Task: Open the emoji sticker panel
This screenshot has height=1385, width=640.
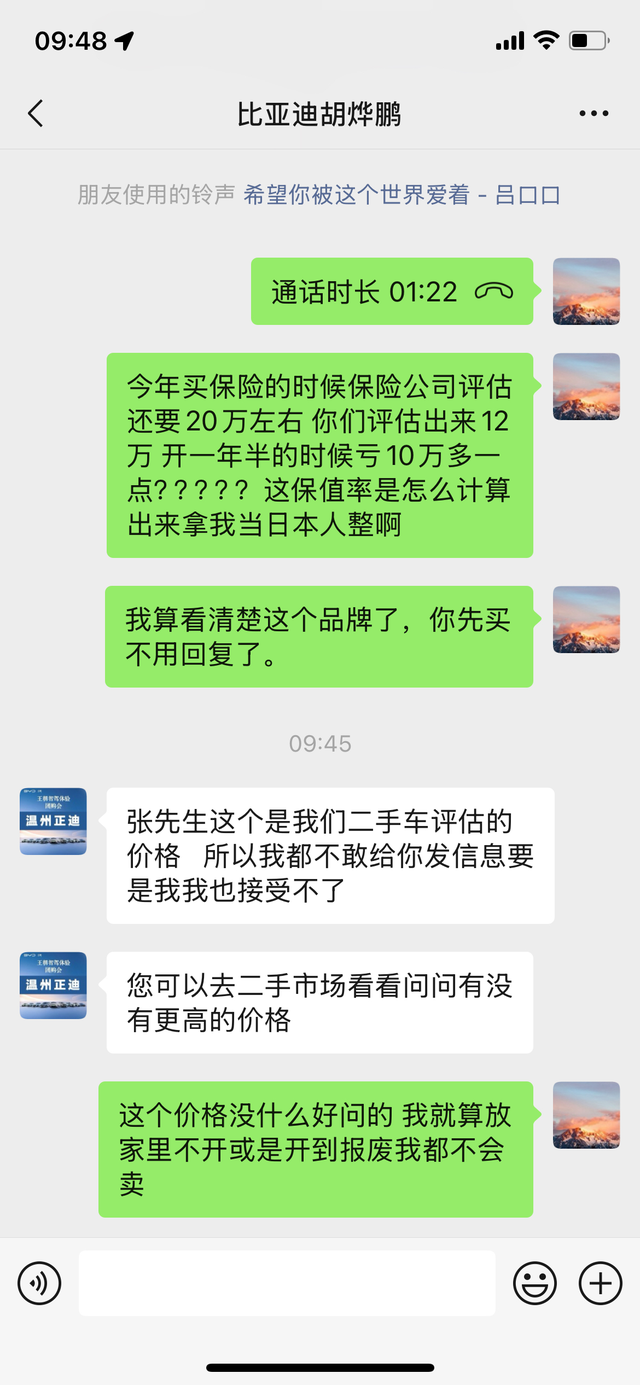Action: coord(535,1283)
